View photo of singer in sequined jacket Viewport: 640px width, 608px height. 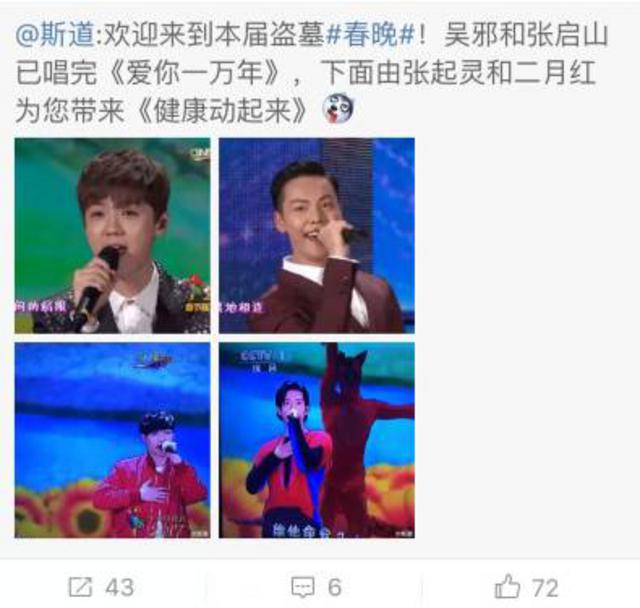pyautogui.click(x=112, y=236)
